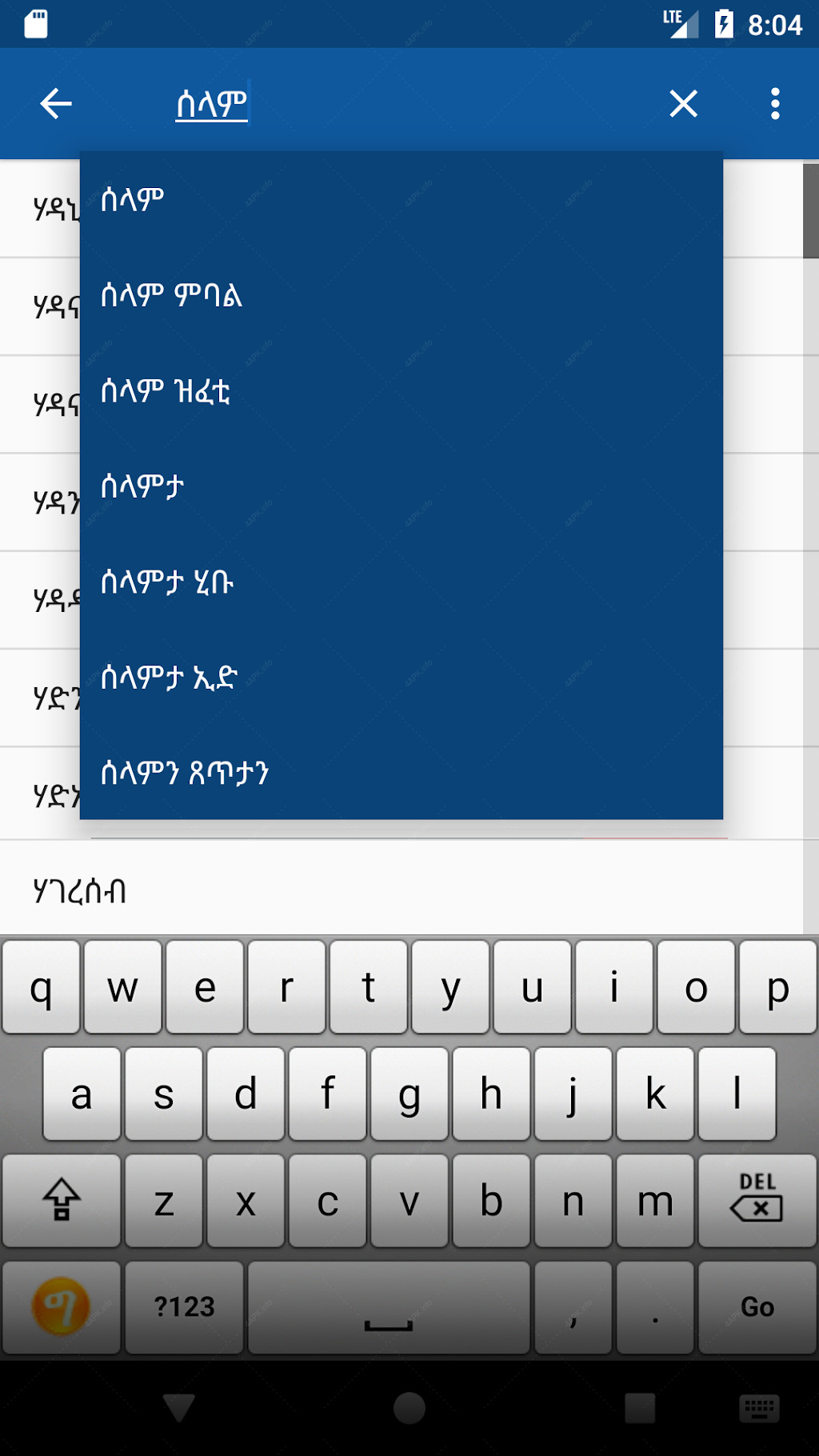Screen dimensions: 819x1456
Task: Tap the DEL backspace key
Action: click(757, 1200)
